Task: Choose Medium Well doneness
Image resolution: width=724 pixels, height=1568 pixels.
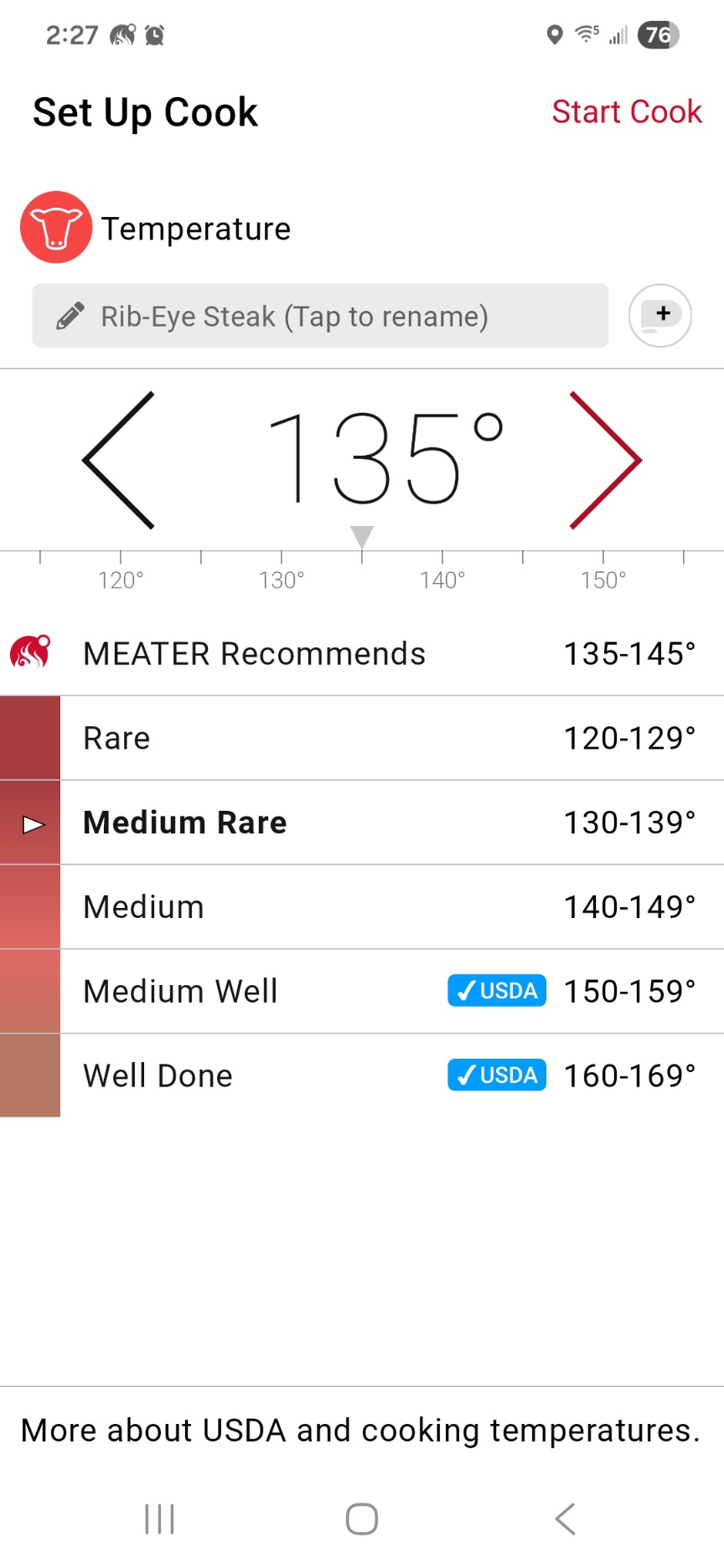Action: click(362, 992)
